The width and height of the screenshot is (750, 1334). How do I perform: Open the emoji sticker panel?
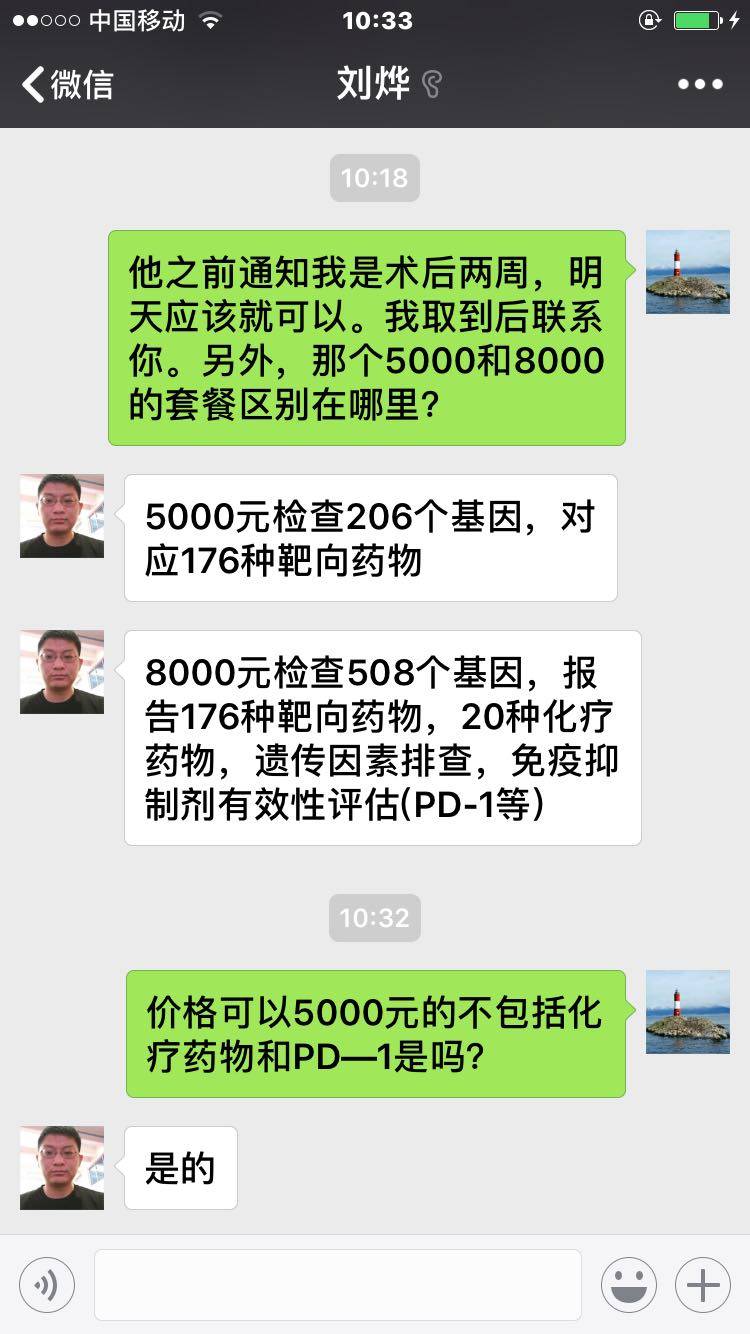629,1285
